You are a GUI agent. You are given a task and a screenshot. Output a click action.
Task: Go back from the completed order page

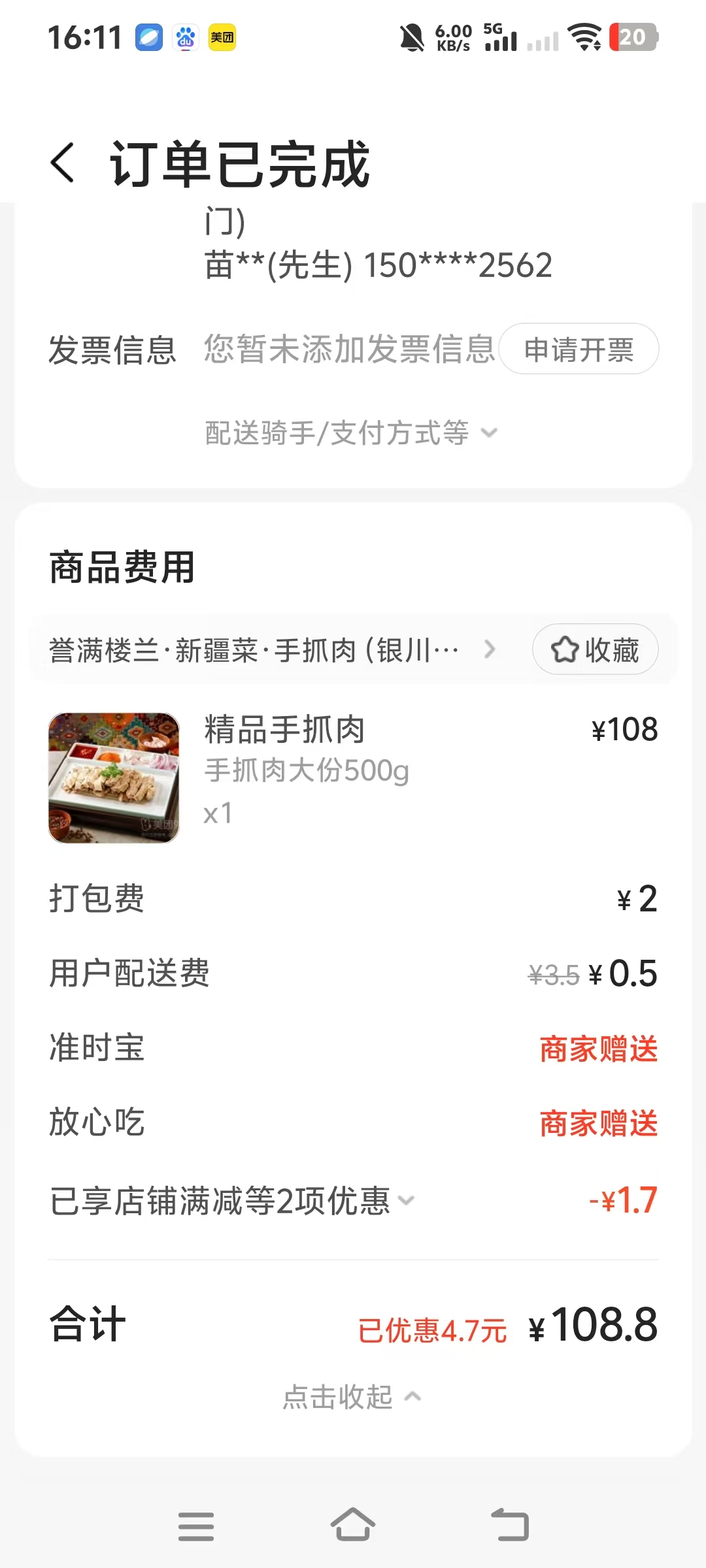click(63, 163)
